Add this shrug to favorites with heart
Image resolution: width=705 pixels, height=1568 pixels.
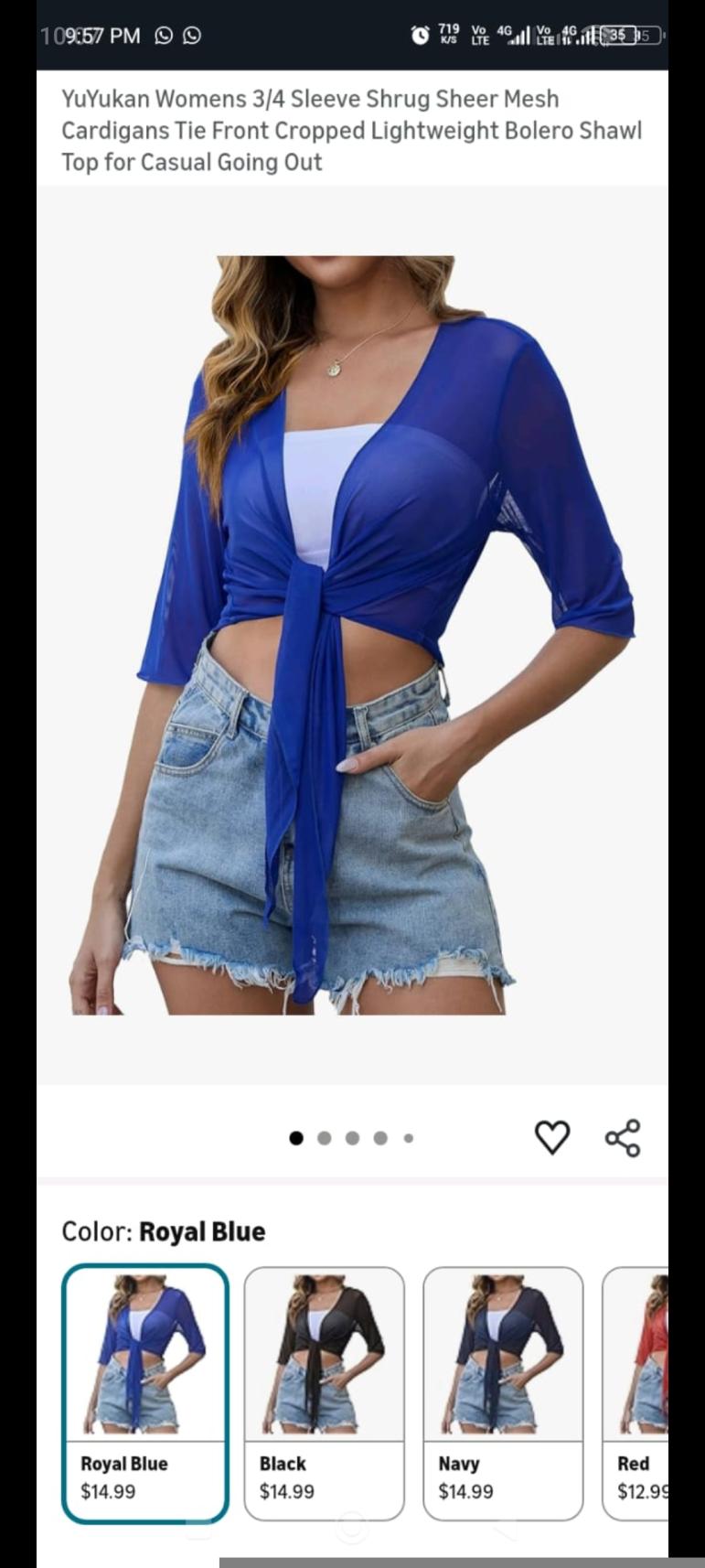[x=551, y=1137]
